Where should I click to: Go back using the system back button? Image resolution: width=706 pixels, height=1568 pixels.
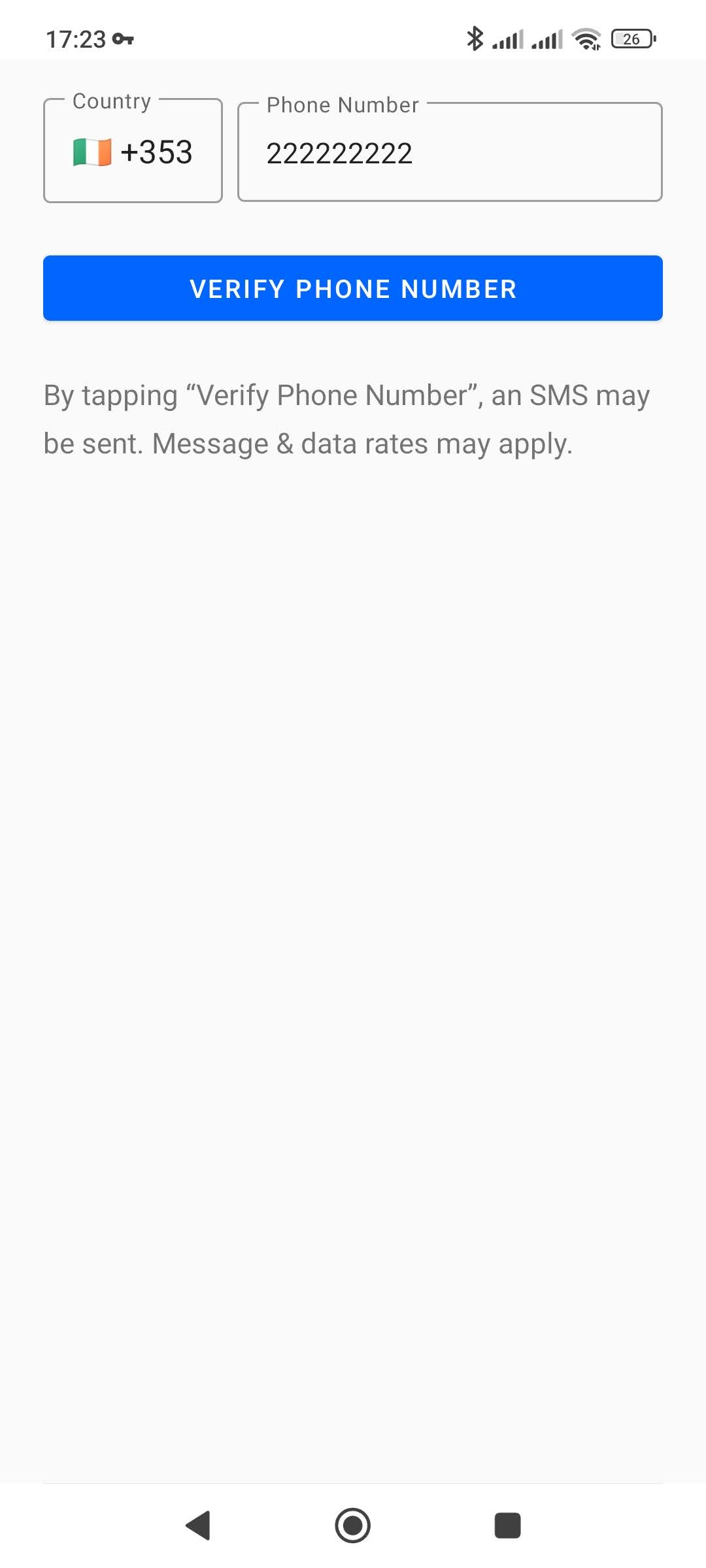pos(199,1526)
